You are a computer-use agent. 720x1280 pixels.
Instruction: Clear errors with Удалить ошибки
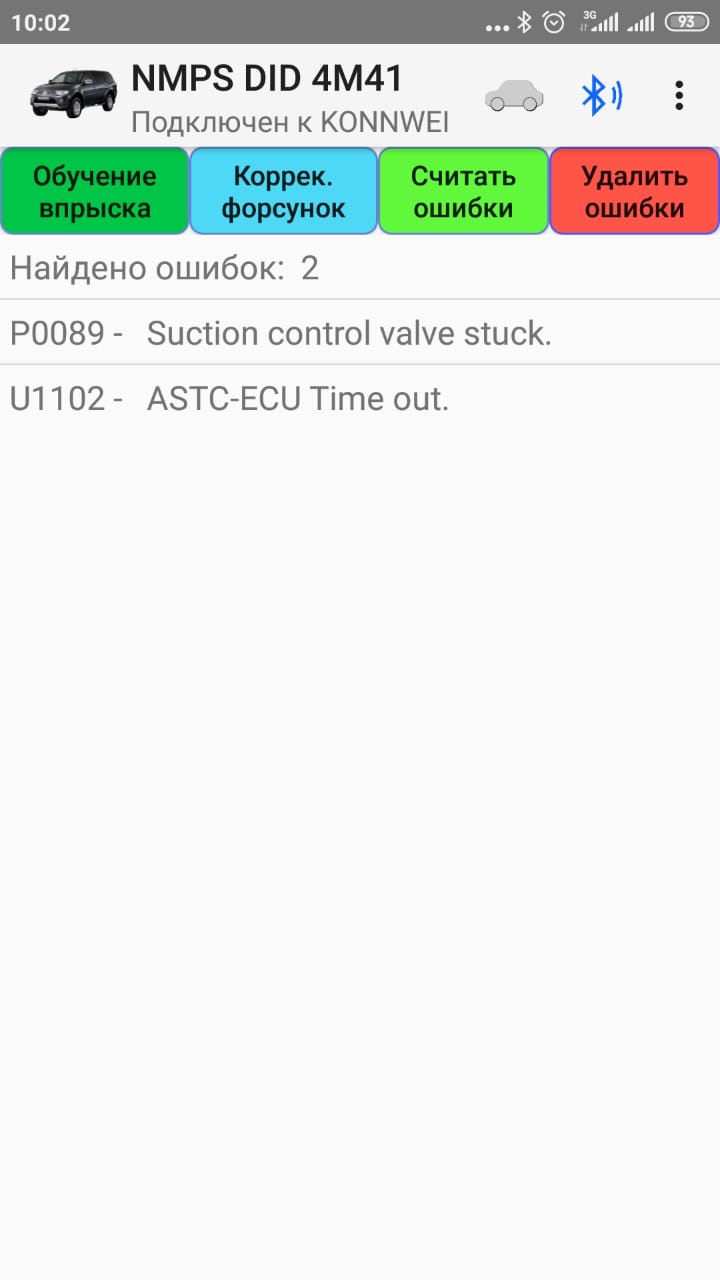point(634,191)
